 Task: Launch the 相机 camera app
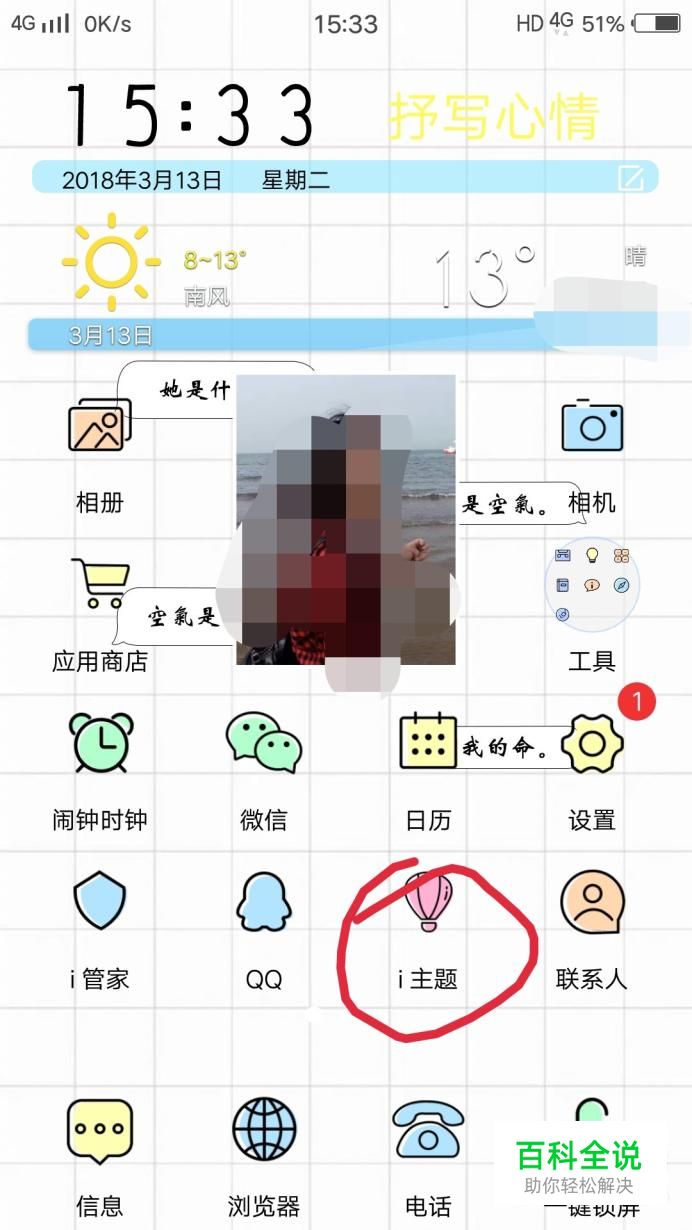(591, 427)
